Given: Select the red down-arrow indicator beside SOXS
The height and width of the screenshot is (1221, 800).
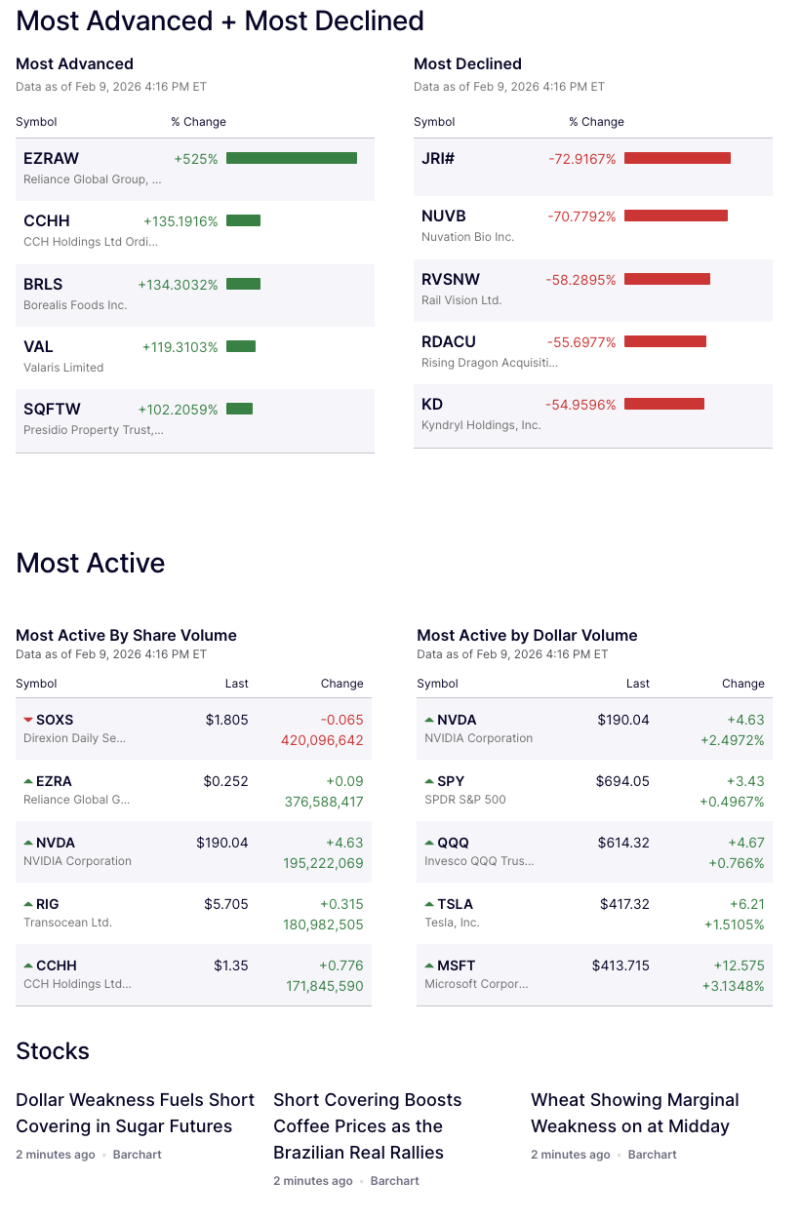Looking at the screenshot, I should click(x=26, y=719).
